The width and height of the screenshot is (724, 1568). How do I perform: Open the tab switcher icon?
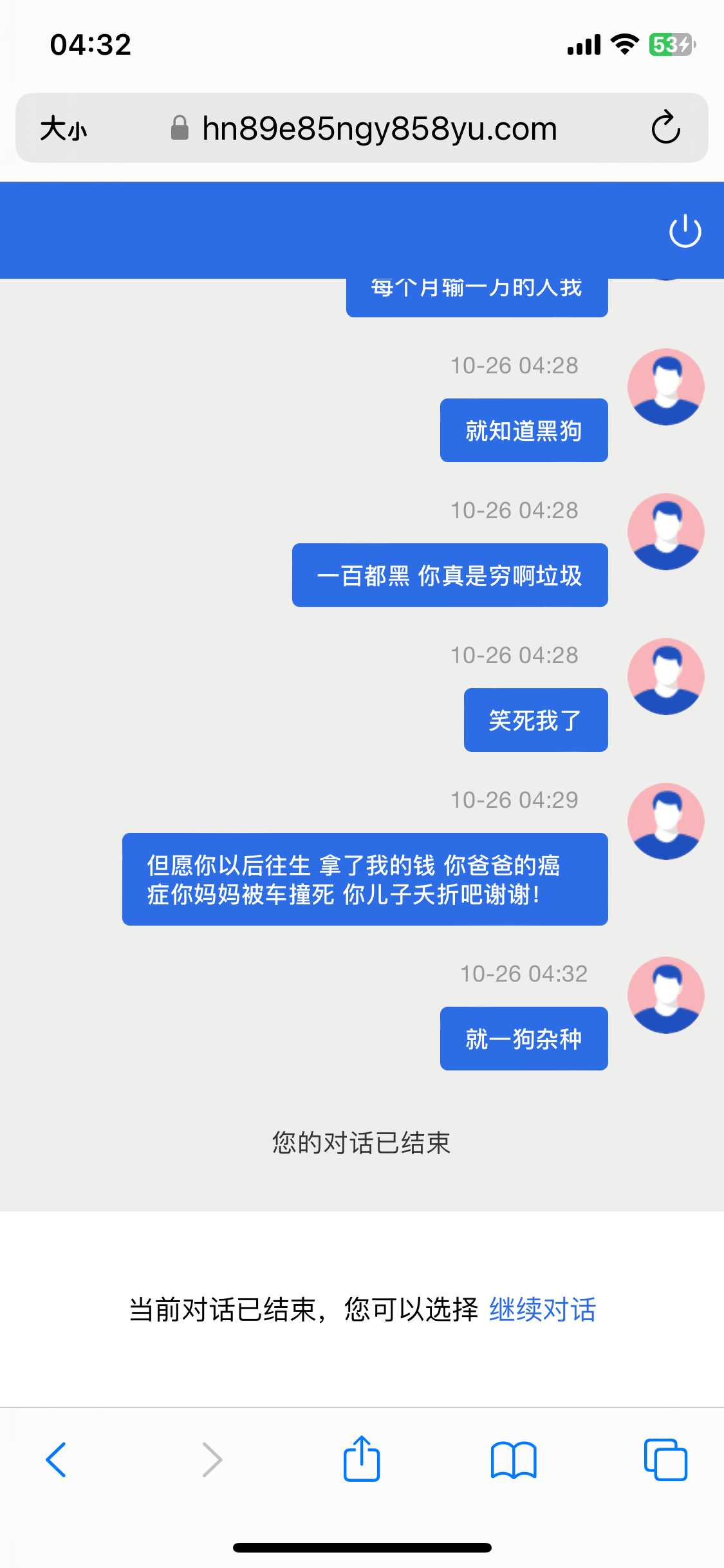click(x=667, y=1460)
